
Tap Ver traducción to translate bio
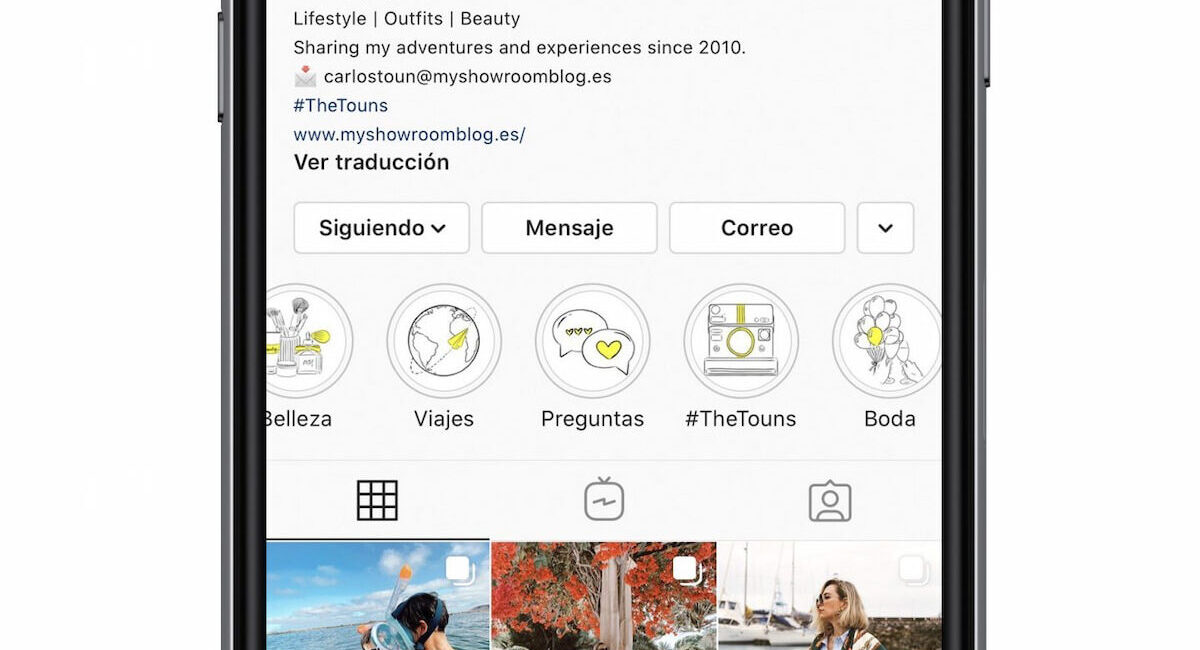(371, 162)
